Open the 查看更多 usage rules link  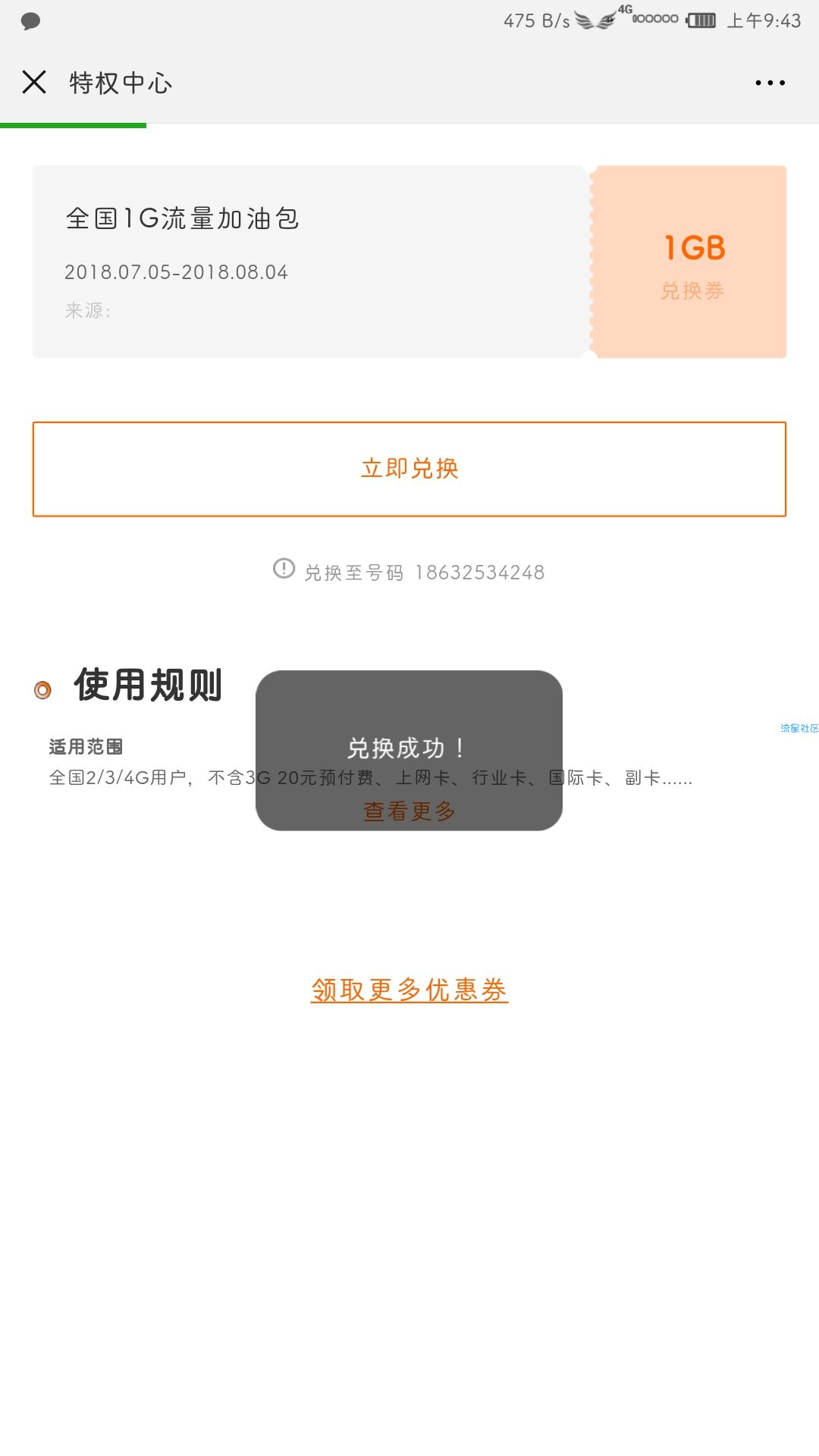409,811
